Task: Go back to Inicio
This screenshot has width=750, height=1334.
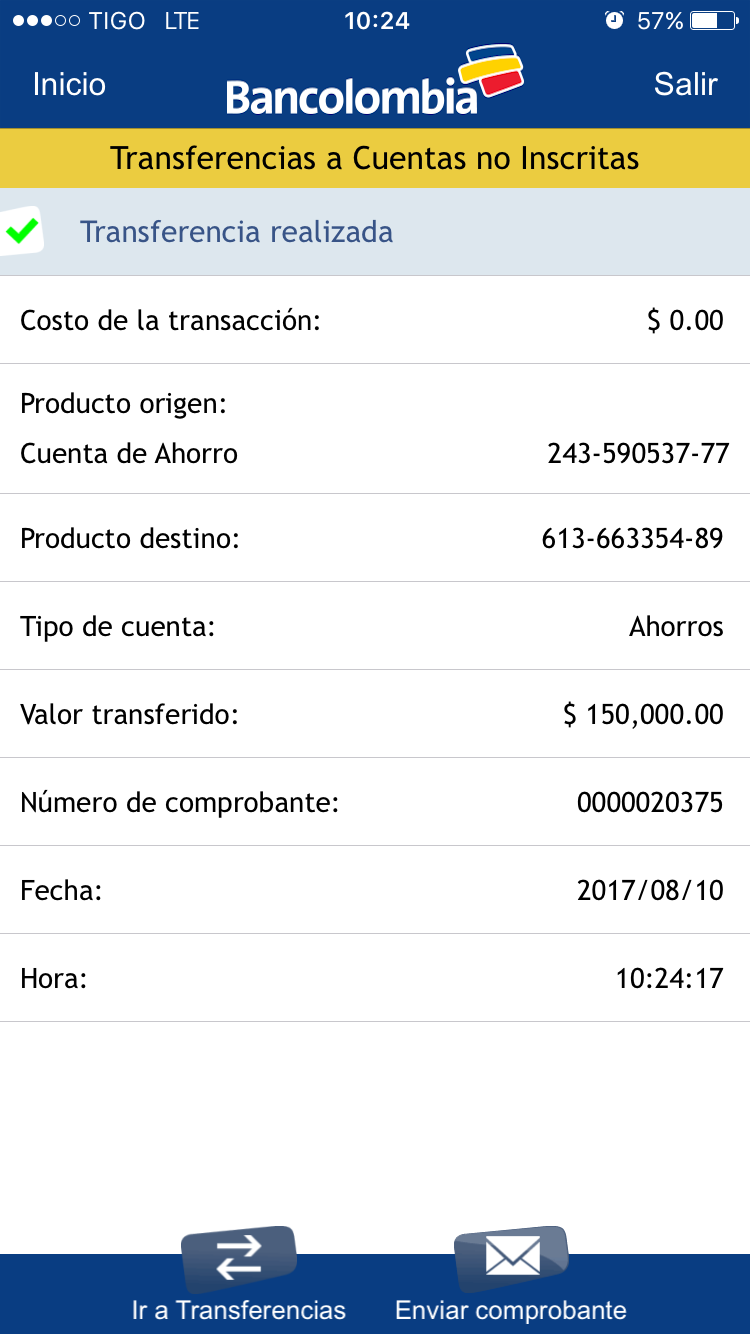Action: coord(69,84)
